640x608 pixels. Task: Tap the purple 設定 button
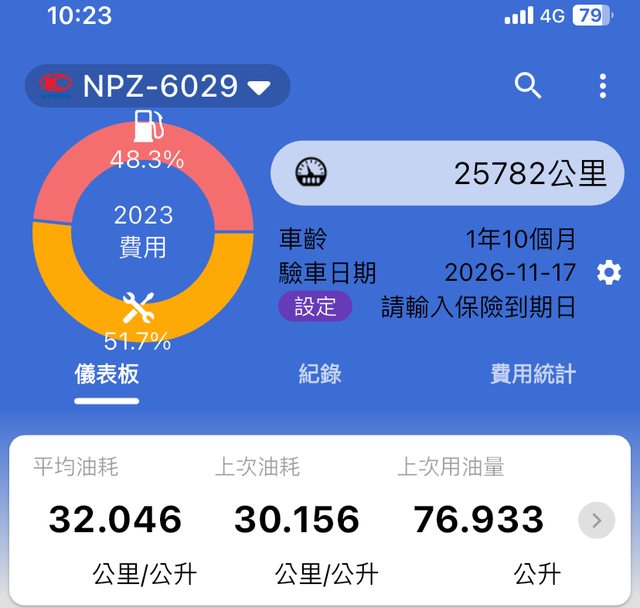[315, 306]
